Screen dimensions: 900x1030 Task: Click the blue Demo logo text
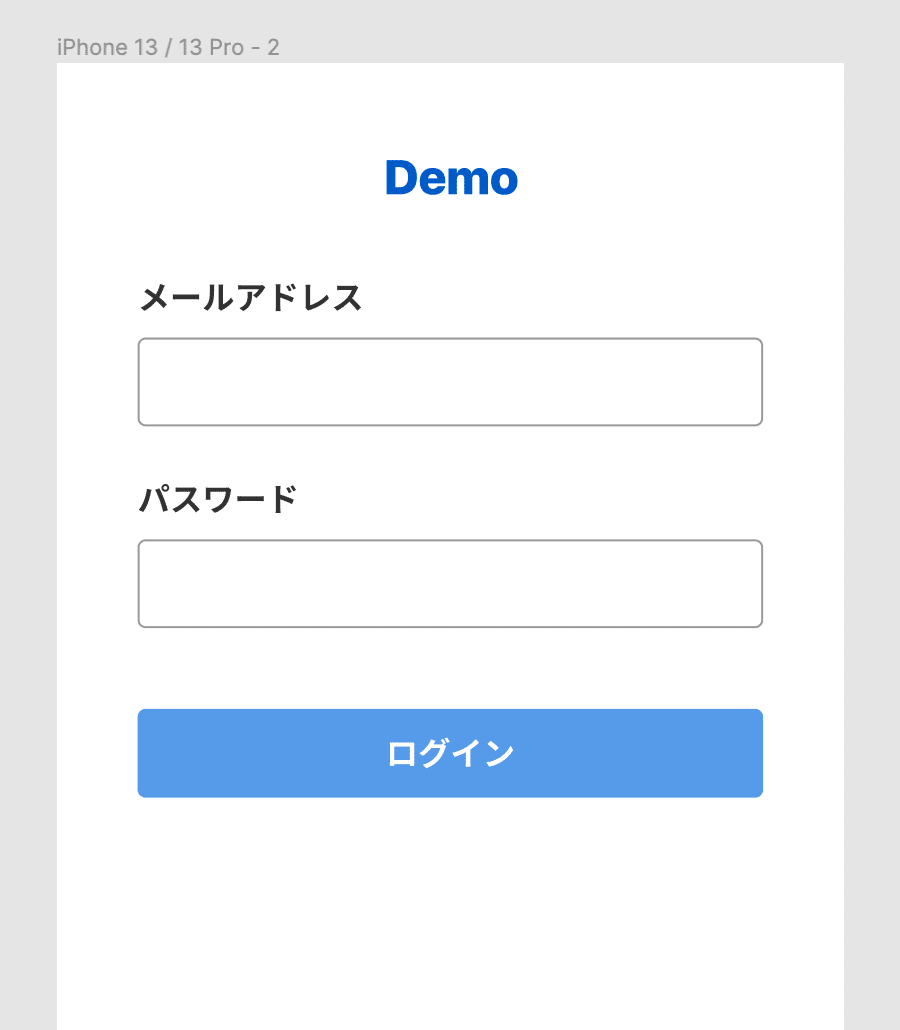tap(452, 178)
